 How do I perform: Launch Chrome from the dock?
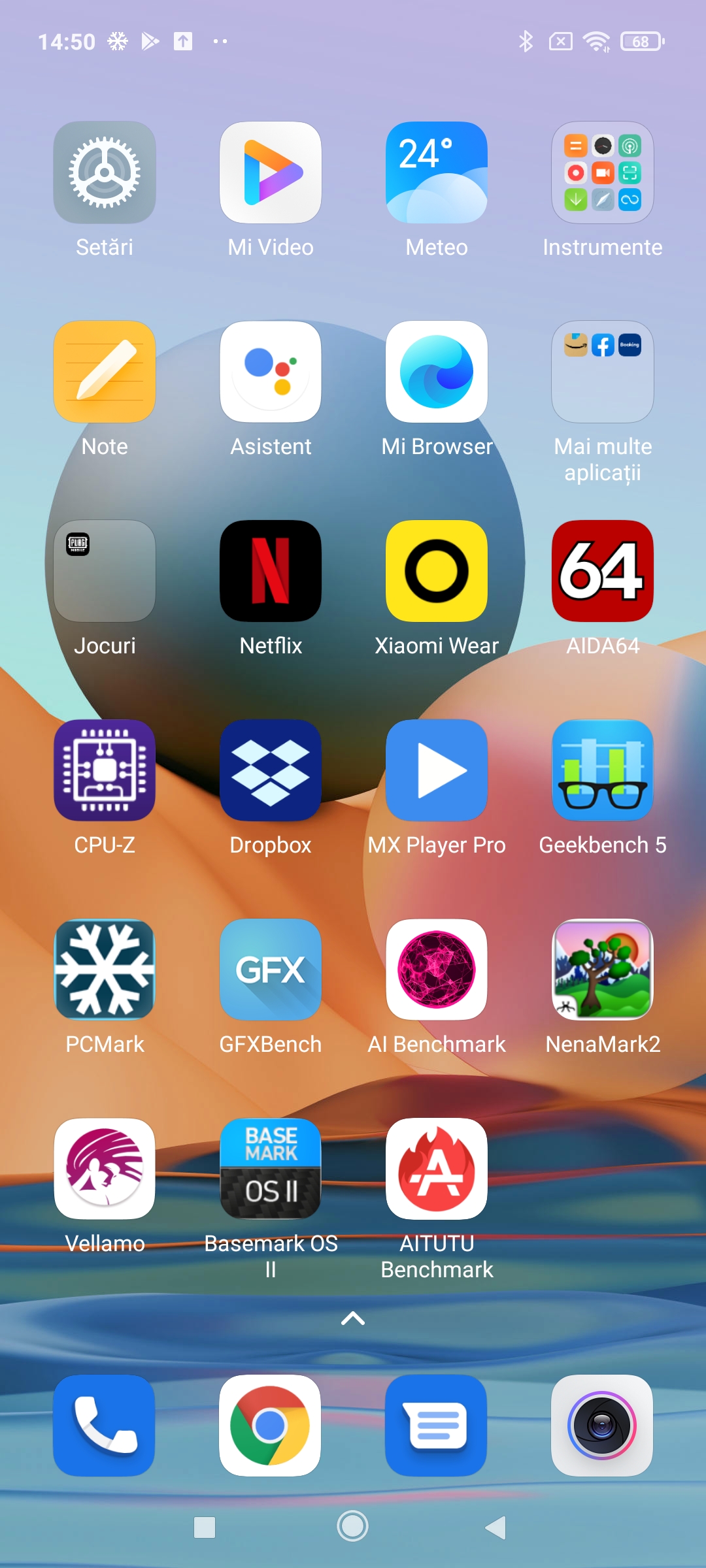271,1426
